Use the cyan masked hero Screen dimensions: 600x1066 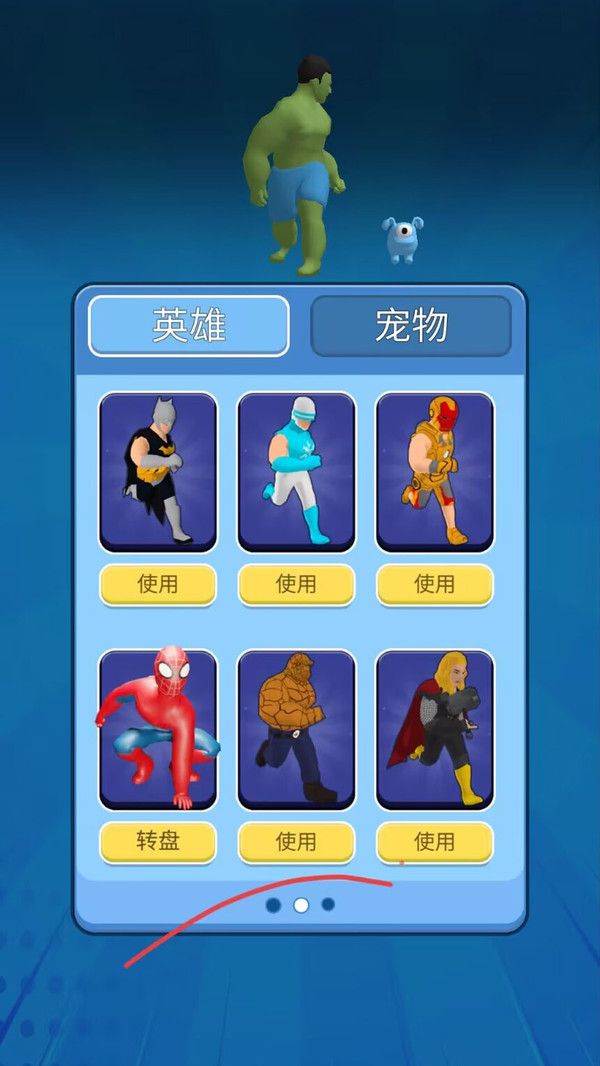(x=296, y=584)
